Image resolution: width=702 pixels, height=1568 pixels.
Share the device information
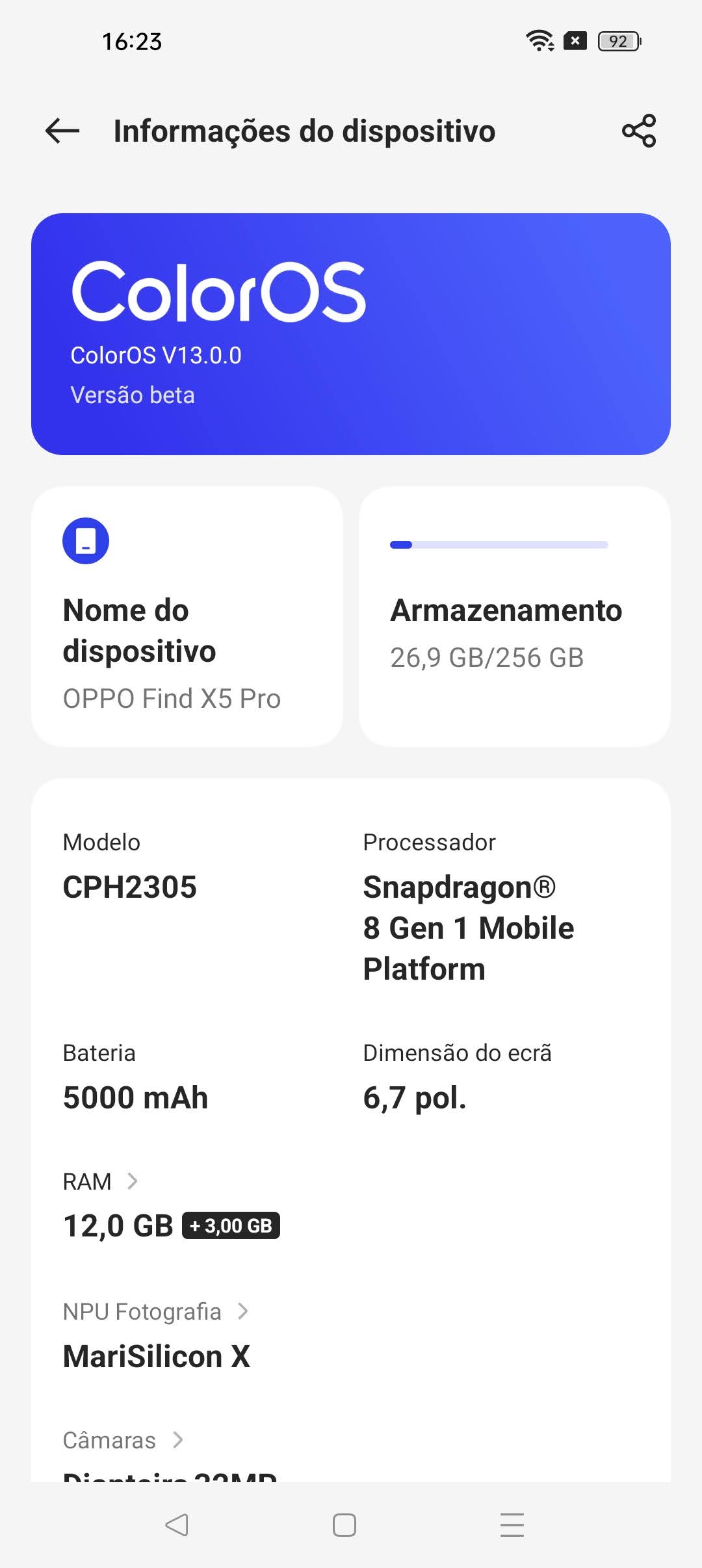[639, 131]
